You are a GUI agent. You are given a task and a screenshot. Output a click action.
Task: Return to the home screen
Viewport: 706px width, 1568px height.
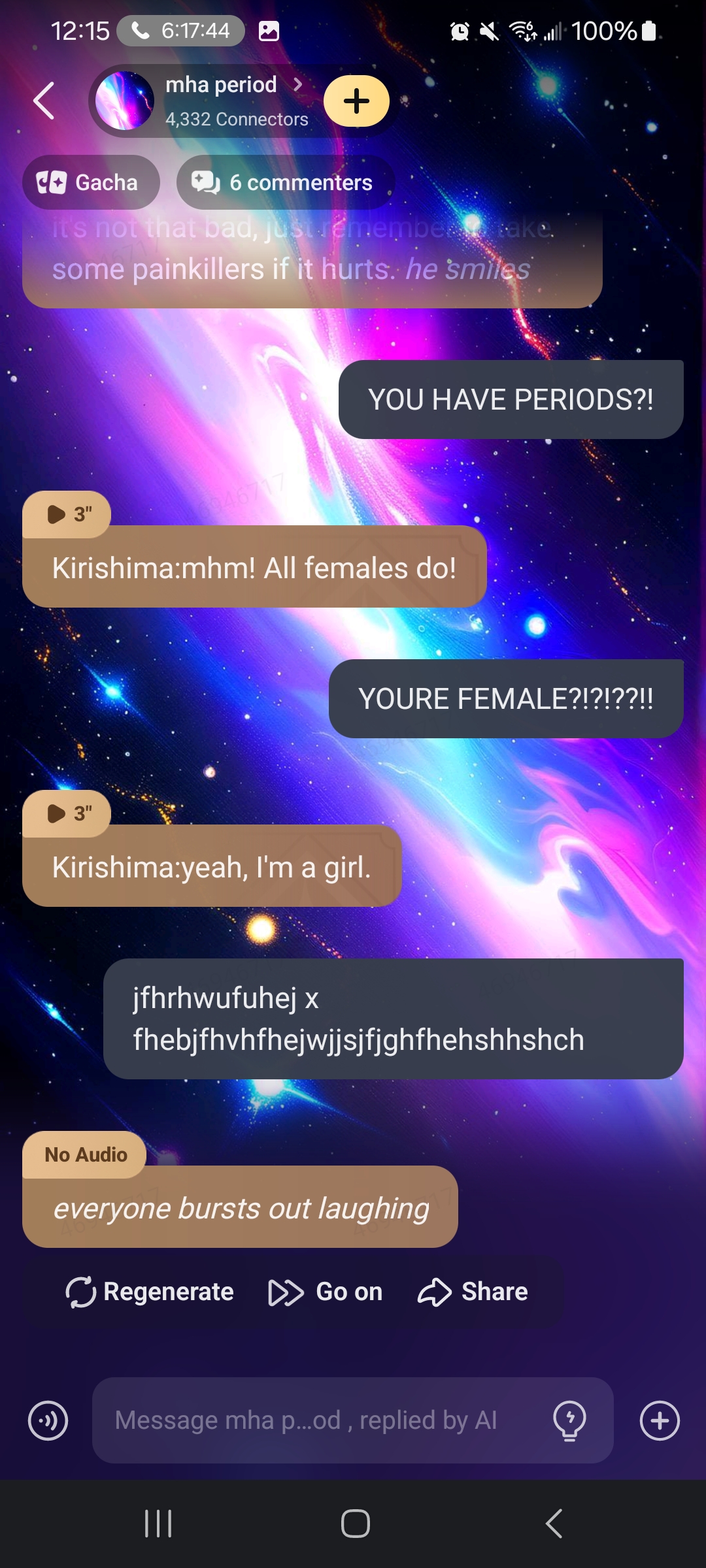coord(355,1524)
